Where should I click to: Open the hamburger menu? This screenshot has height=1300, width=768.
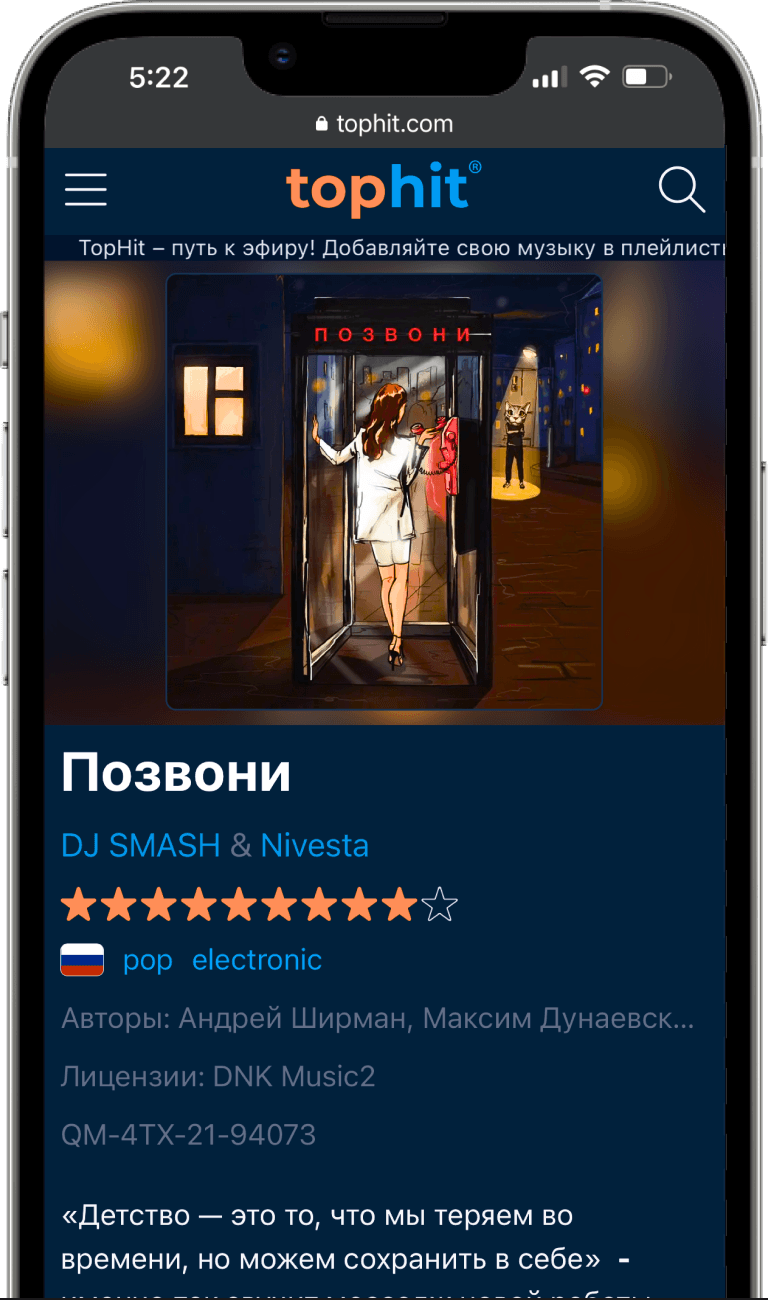coord(86,189)
